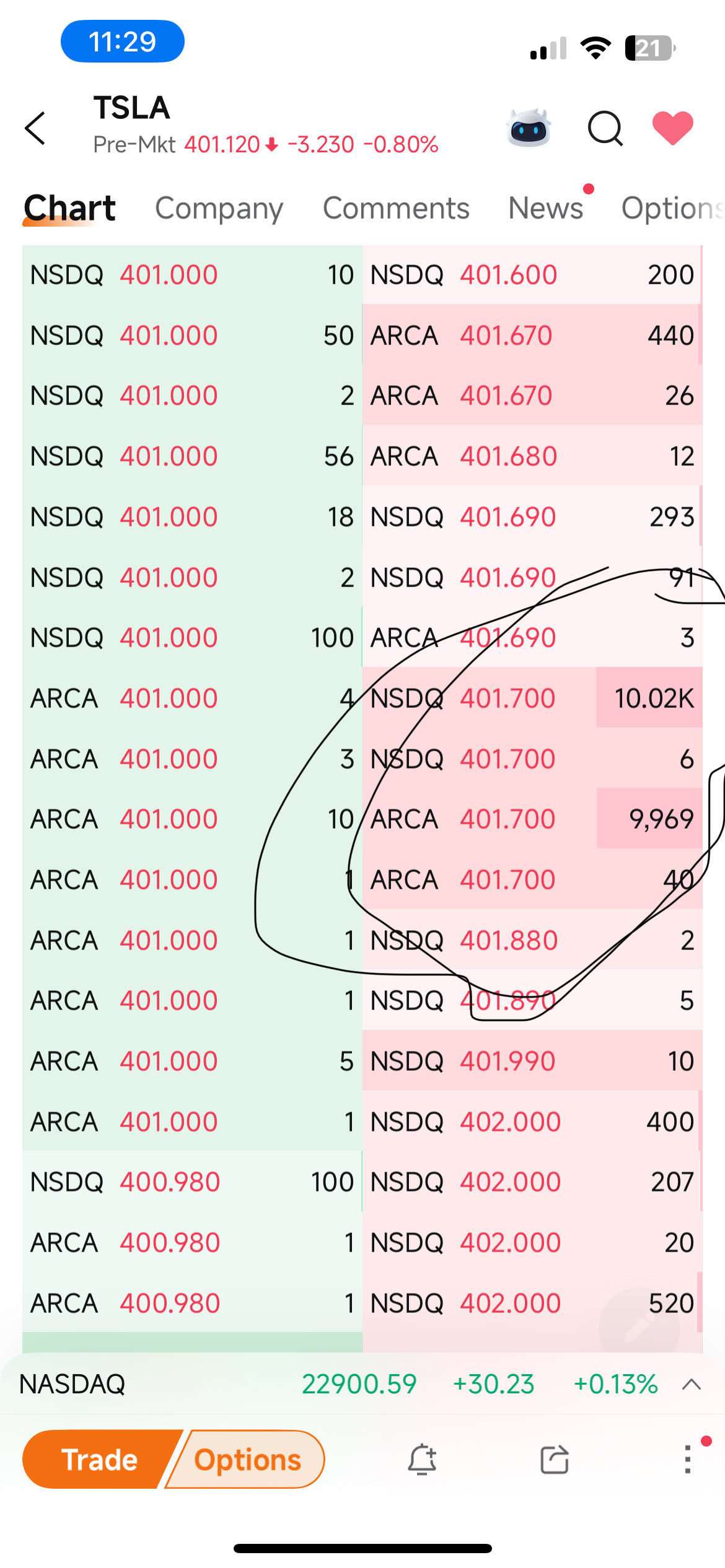Open the News tab
725x1568 pixels.
point(545,208)
